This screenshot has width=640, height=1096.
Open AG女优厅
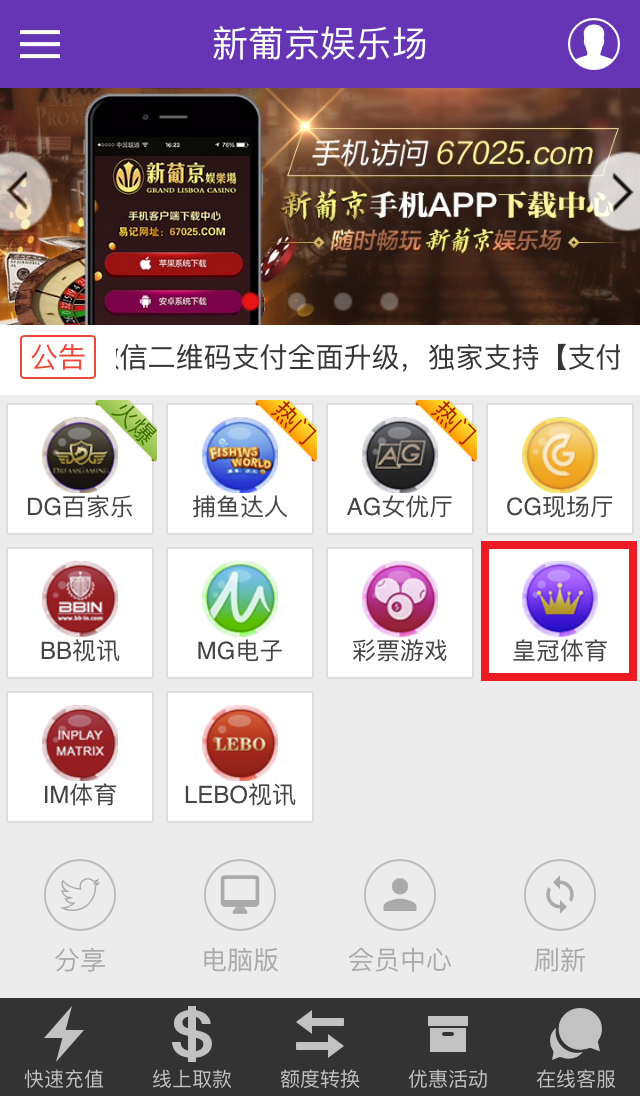click(400, 468)
